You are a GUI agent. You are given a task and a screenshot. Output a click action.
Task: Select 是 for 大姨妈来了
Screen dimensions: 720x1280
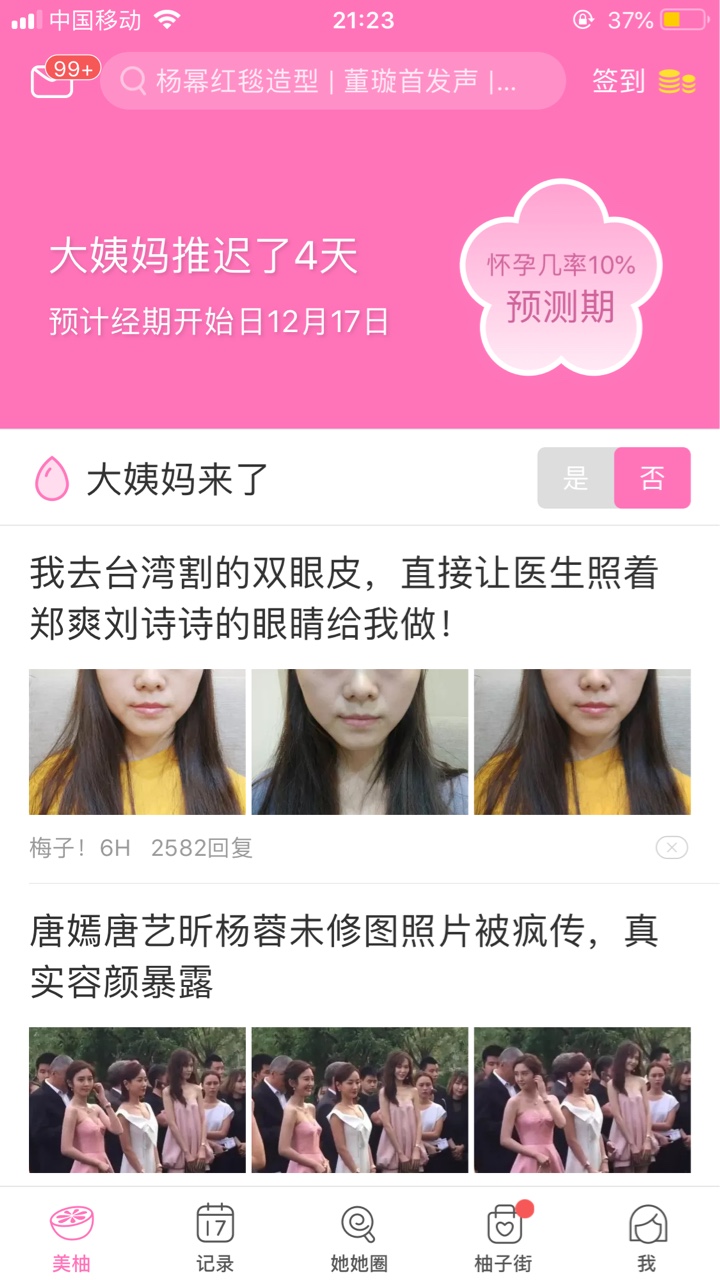coord(576,478)
